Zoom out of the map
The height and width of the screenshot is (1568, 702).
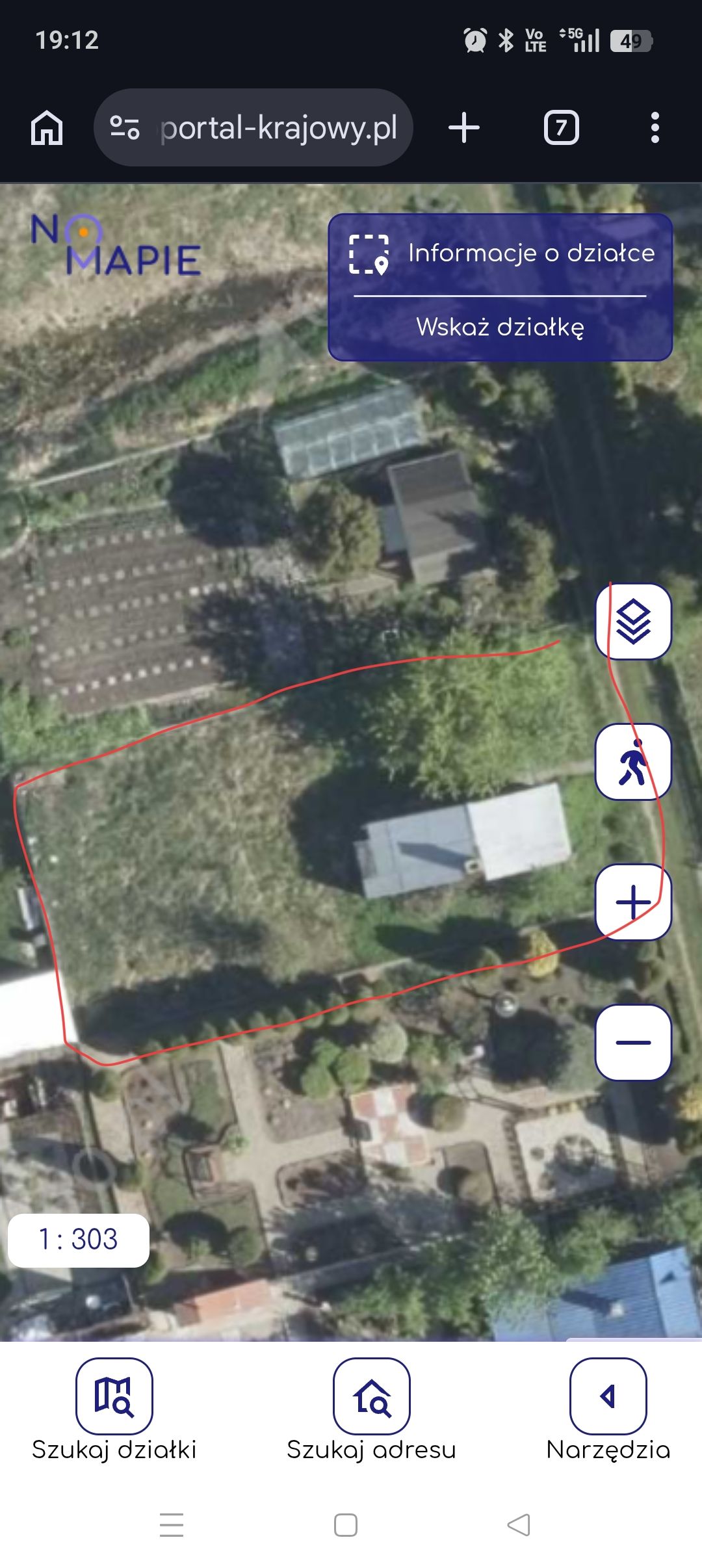tap(633, 1043)
